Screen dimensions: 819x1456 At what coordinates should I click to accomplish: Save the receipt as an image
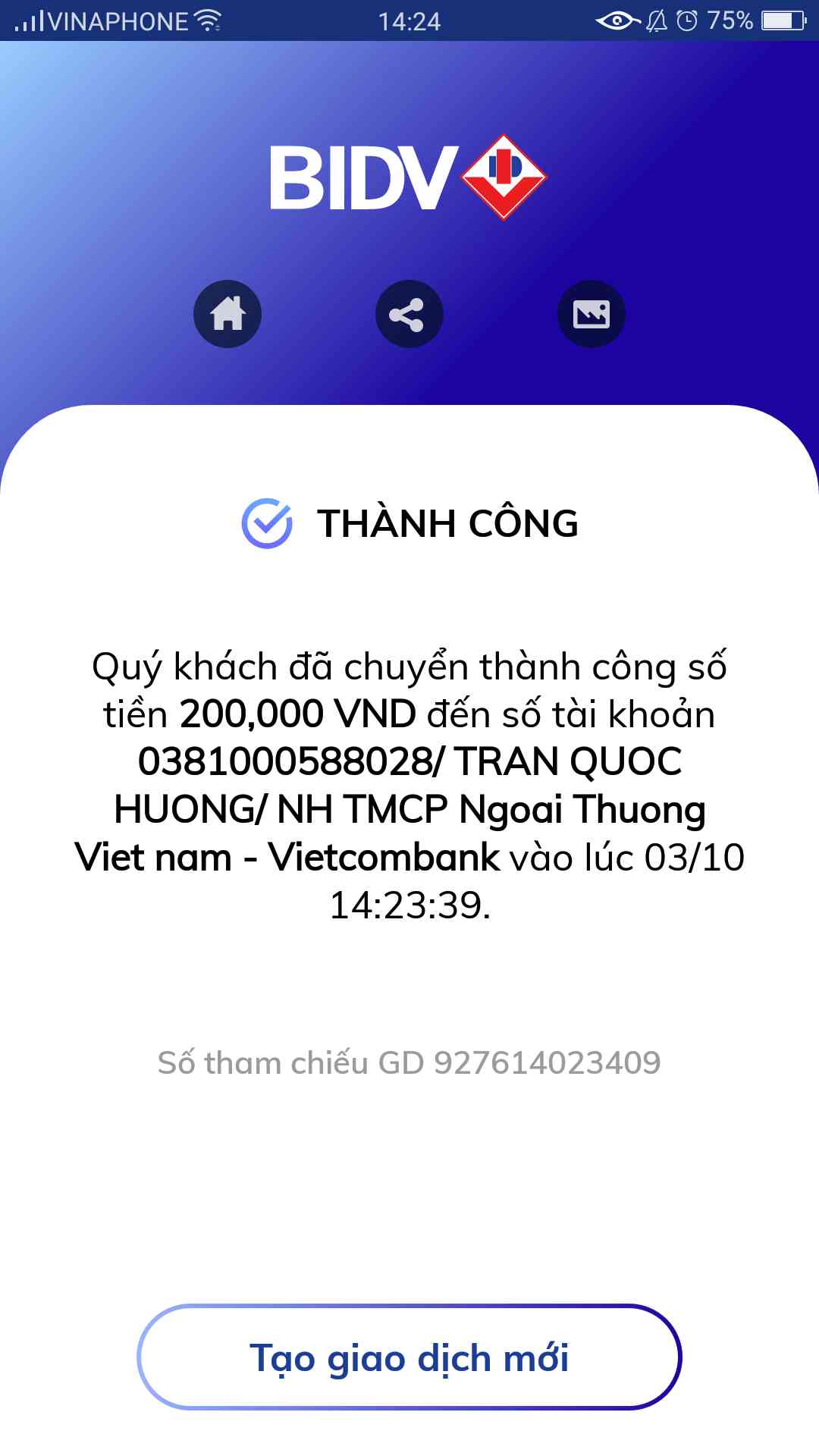pos(591,314)
